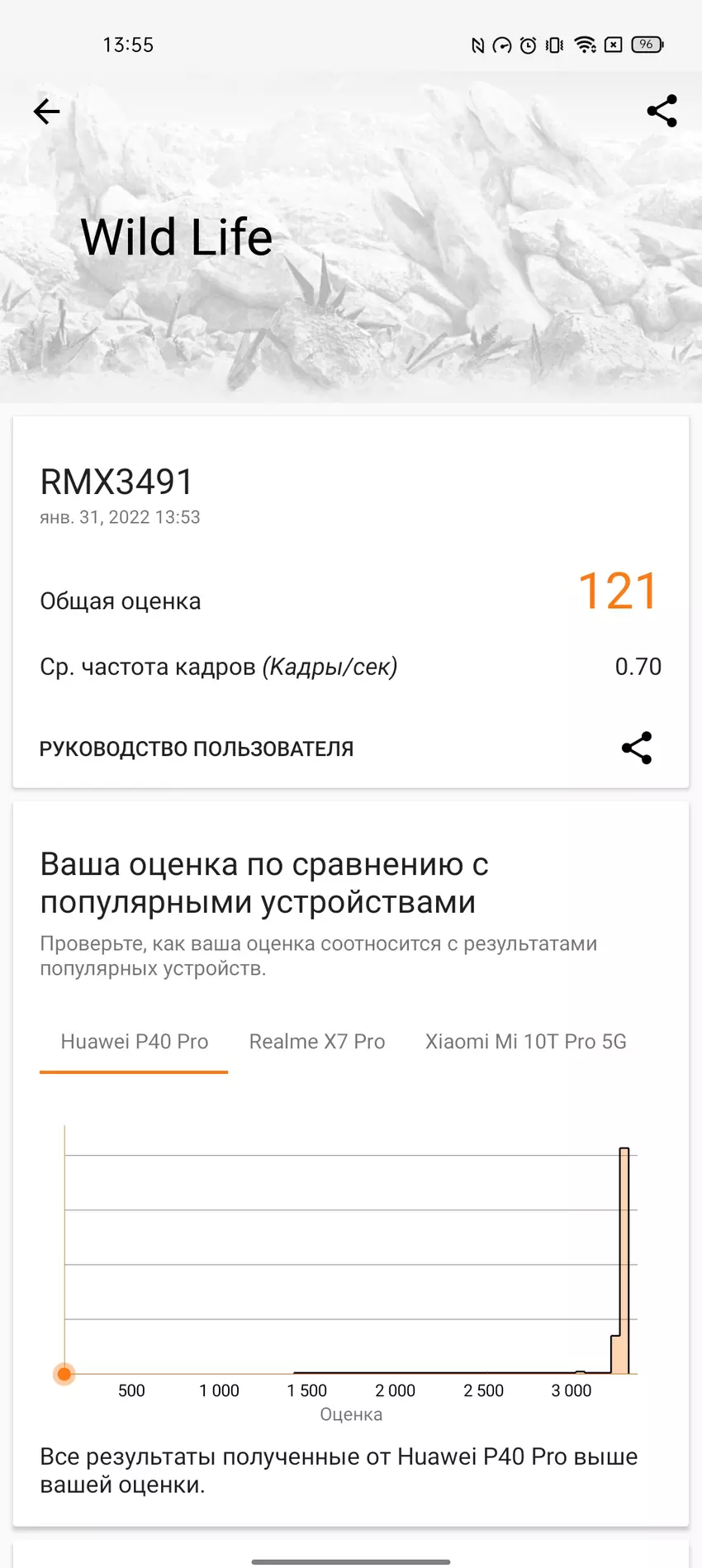Tap the data saver speedometer status icon
The height and width of the screenshot is (1568, 702).
[x=500, y=45]
